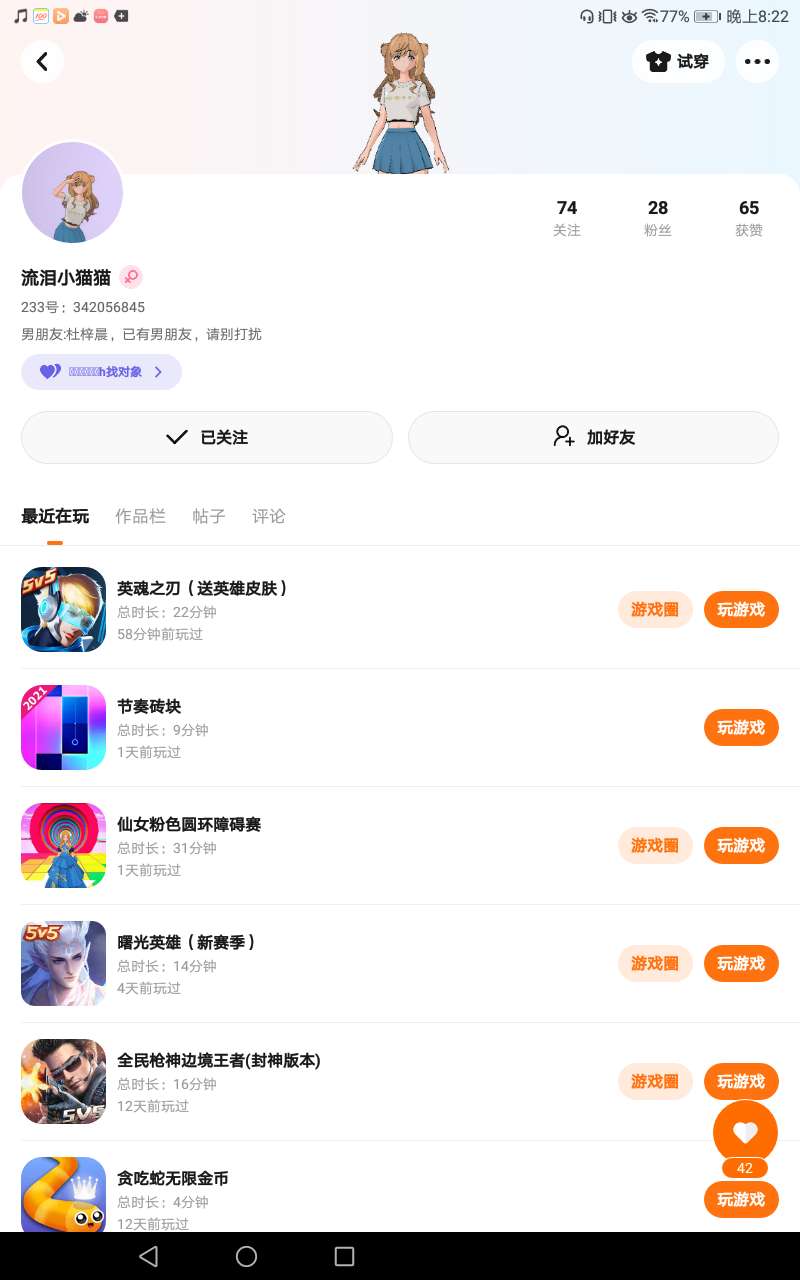Open the 找对象 purple chip

click(x=101, y=372)
